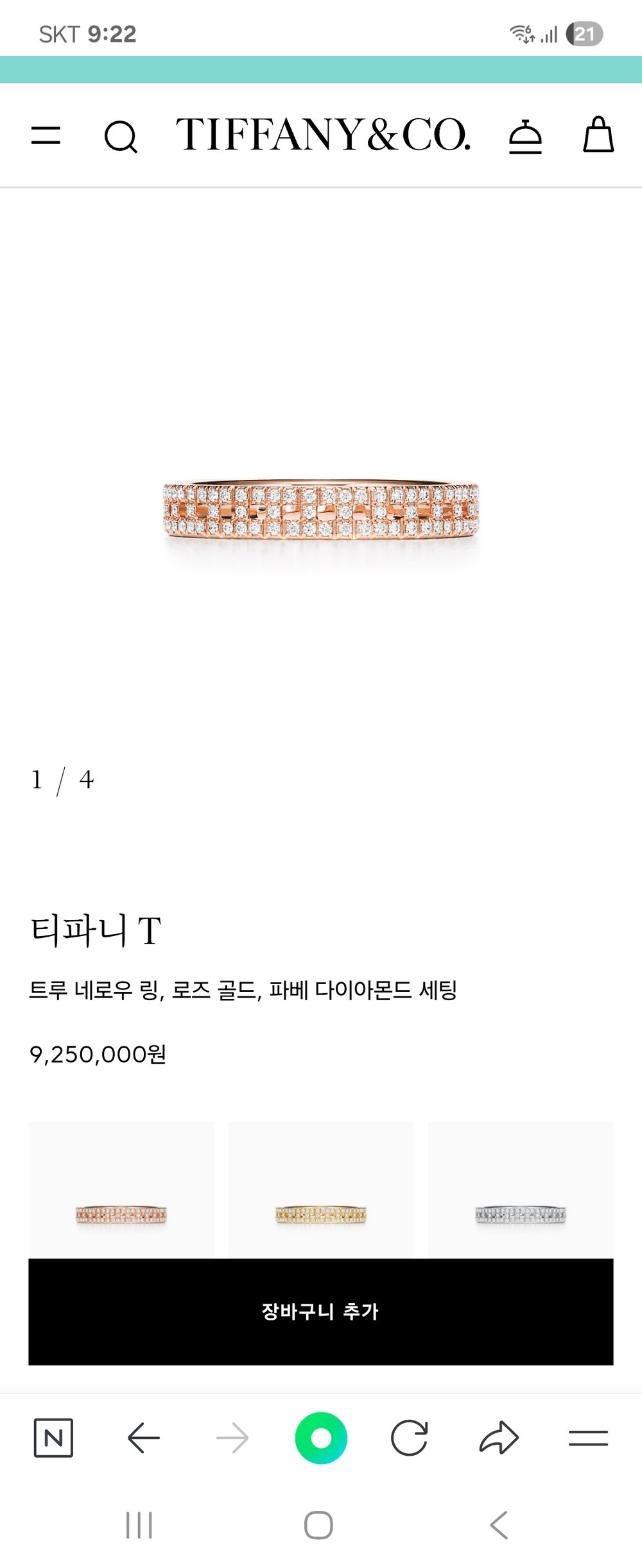Open the browser menu at bottom
642x1568 pixels.
pos(588,1438)
